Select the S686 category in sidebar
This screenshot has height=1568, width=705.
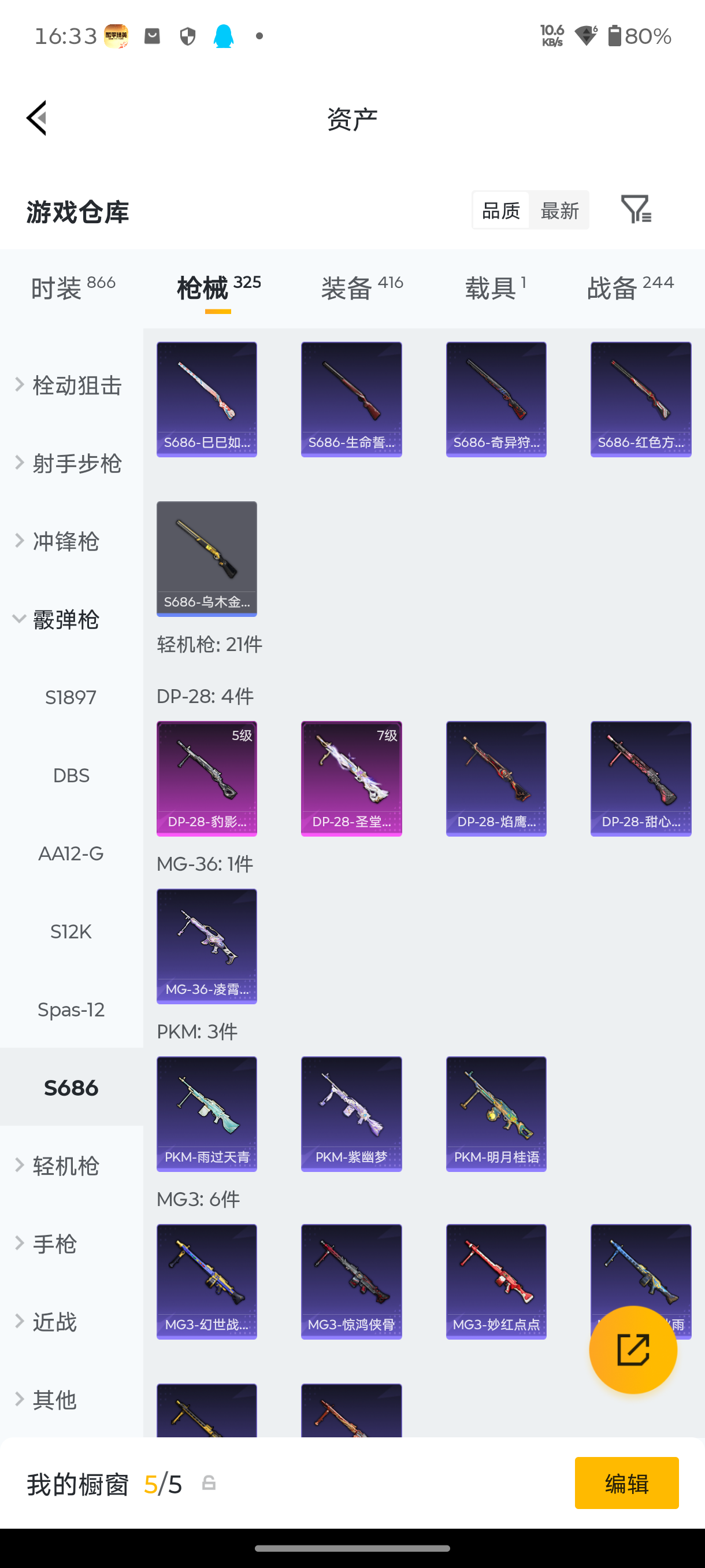72,1088
